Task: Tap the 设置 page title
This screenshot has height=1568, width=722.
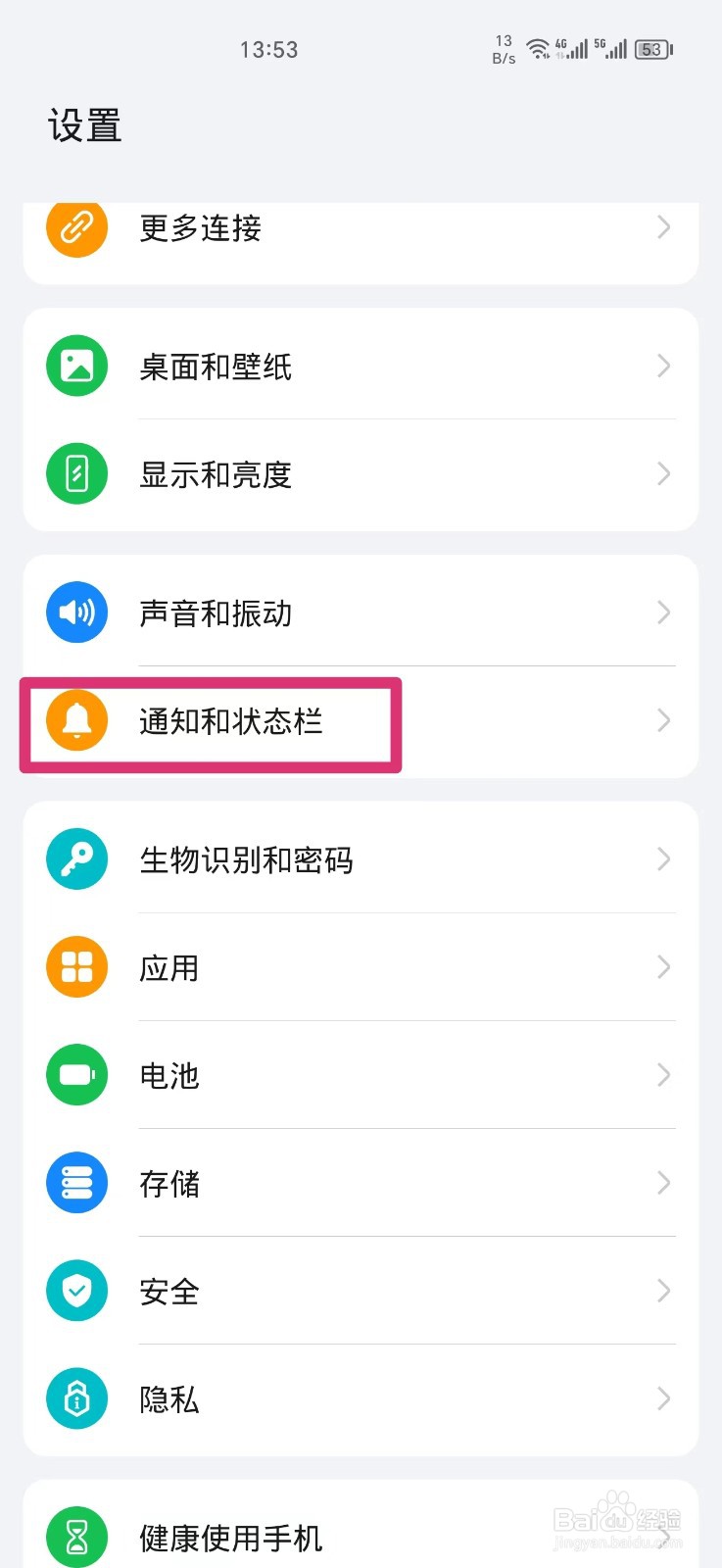Action: point(84,125)
